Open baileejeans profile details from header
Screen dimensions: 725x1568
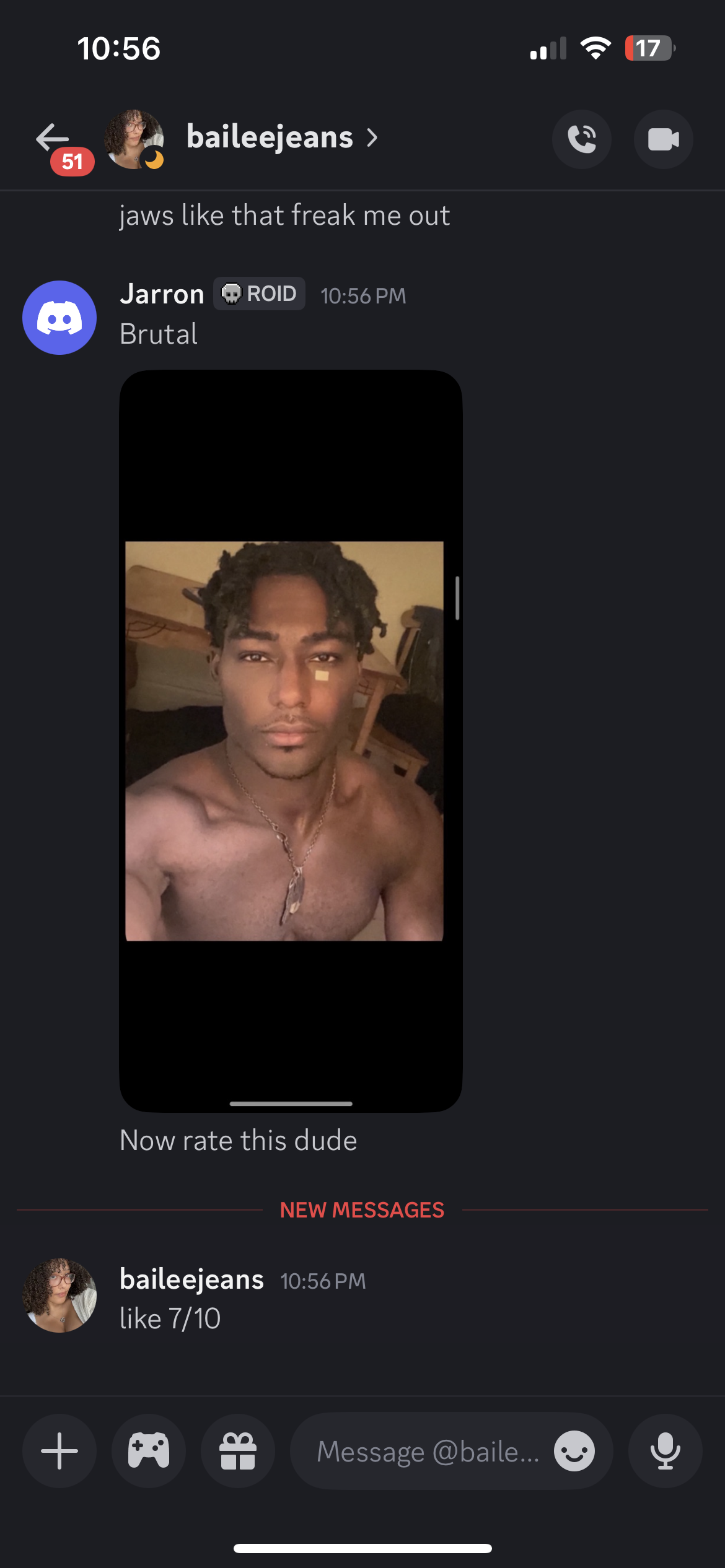271,137
